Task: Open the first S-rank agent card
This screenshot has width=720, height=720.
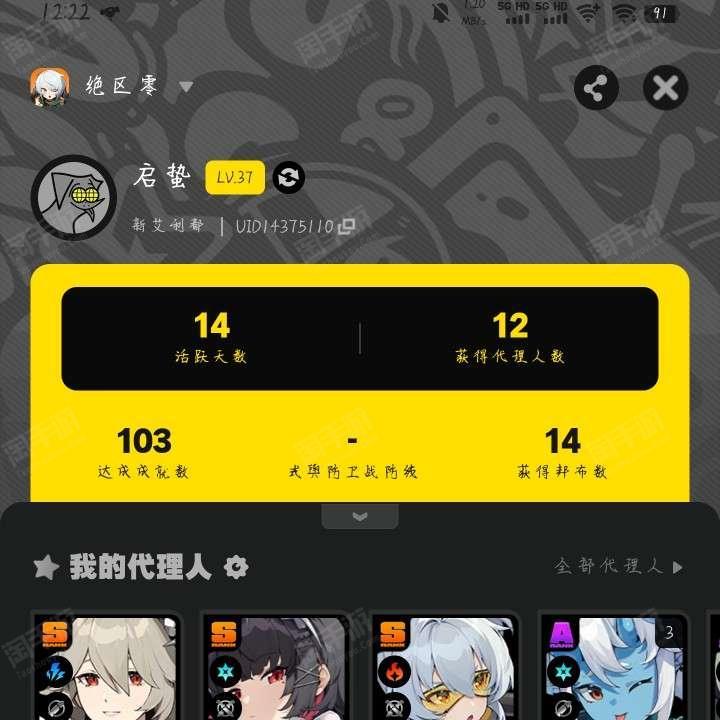Action: click(107, 667)
